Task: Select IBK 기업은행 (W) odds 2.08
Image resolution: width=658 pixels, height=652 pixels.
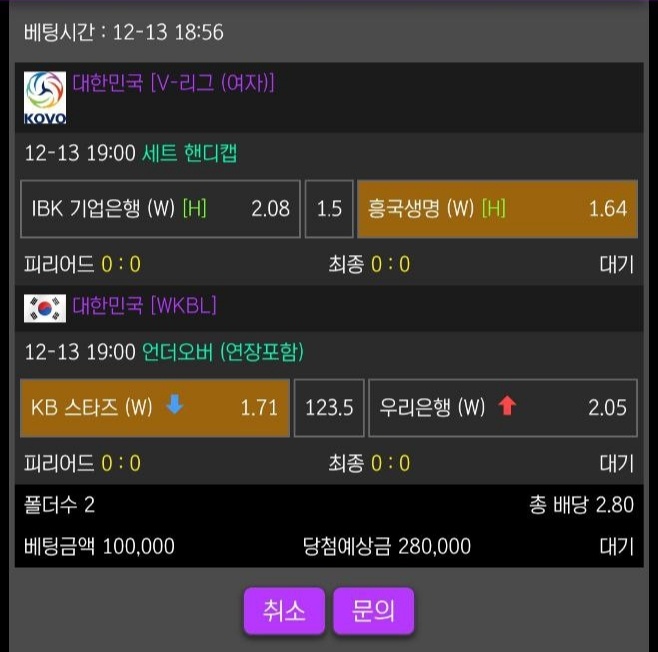Action: (160, 208)
